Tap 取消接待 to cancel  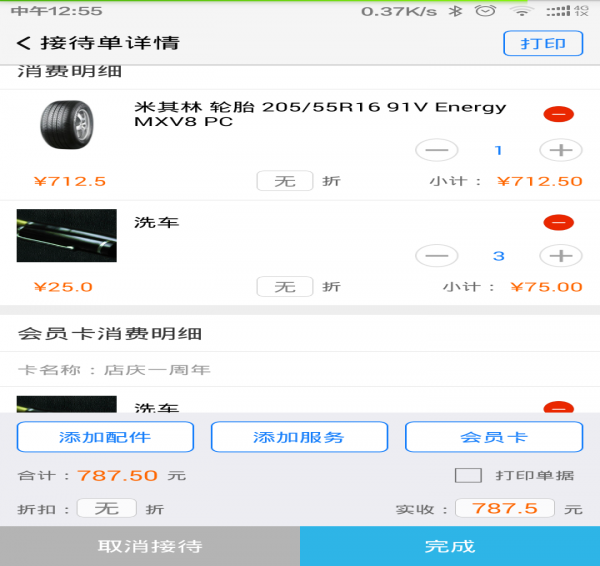(x=150, y=547)
